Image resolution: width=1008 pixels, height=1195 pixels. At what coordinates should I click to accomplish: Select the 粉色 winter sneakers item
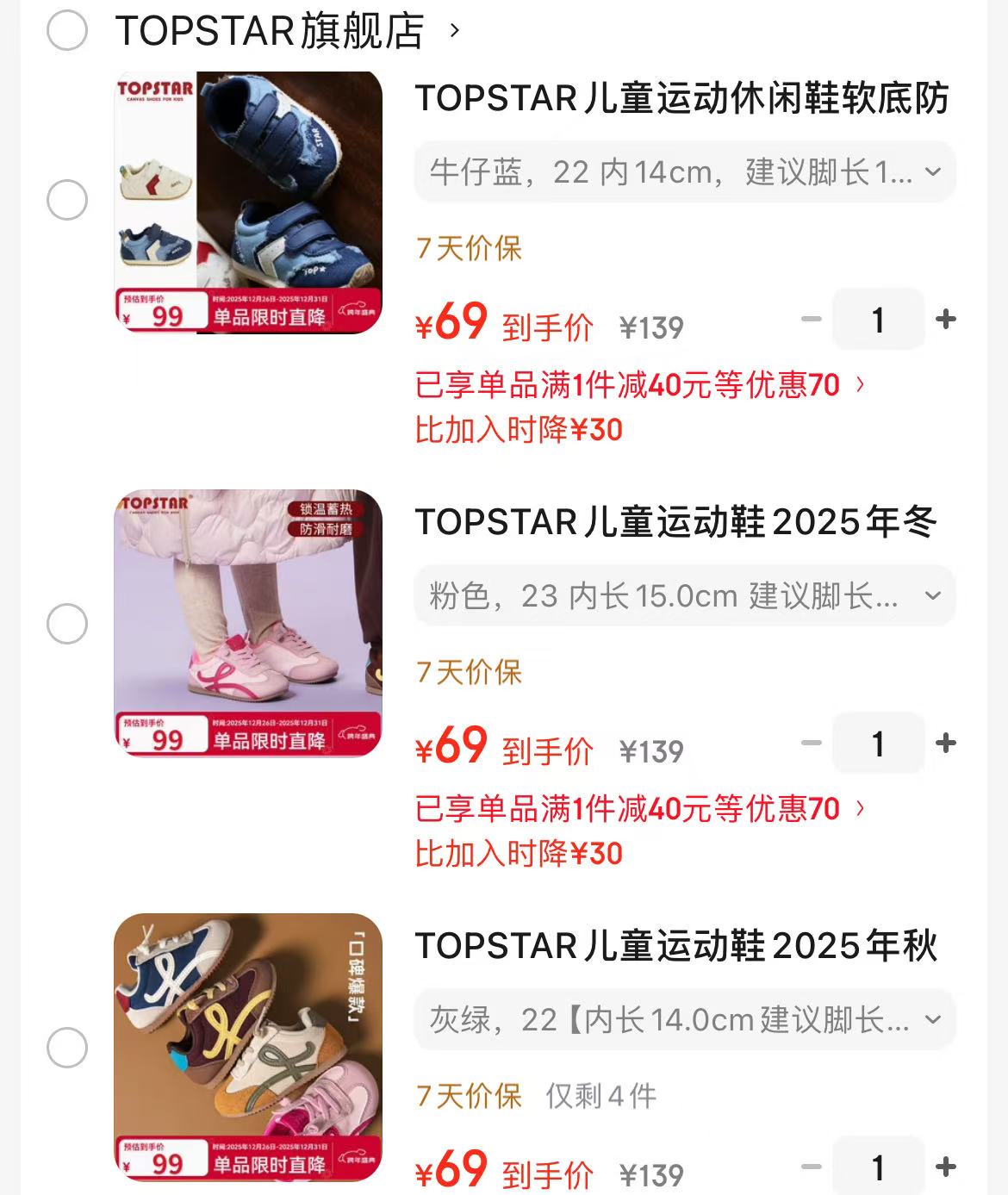(67, 624)
